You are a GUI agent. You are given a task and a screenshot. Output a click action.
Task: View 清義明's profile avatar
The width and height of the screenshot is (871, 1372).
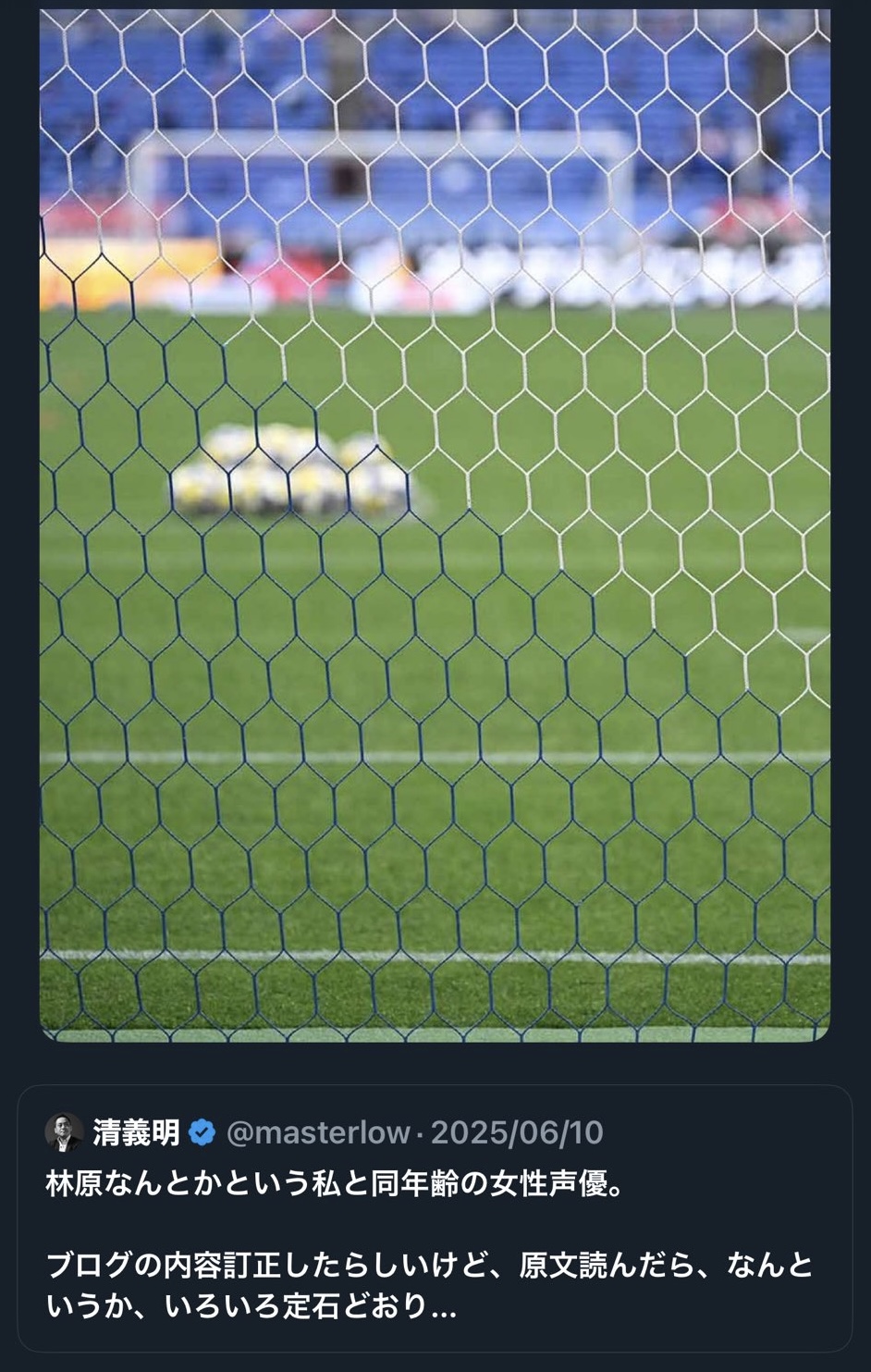64,1132
